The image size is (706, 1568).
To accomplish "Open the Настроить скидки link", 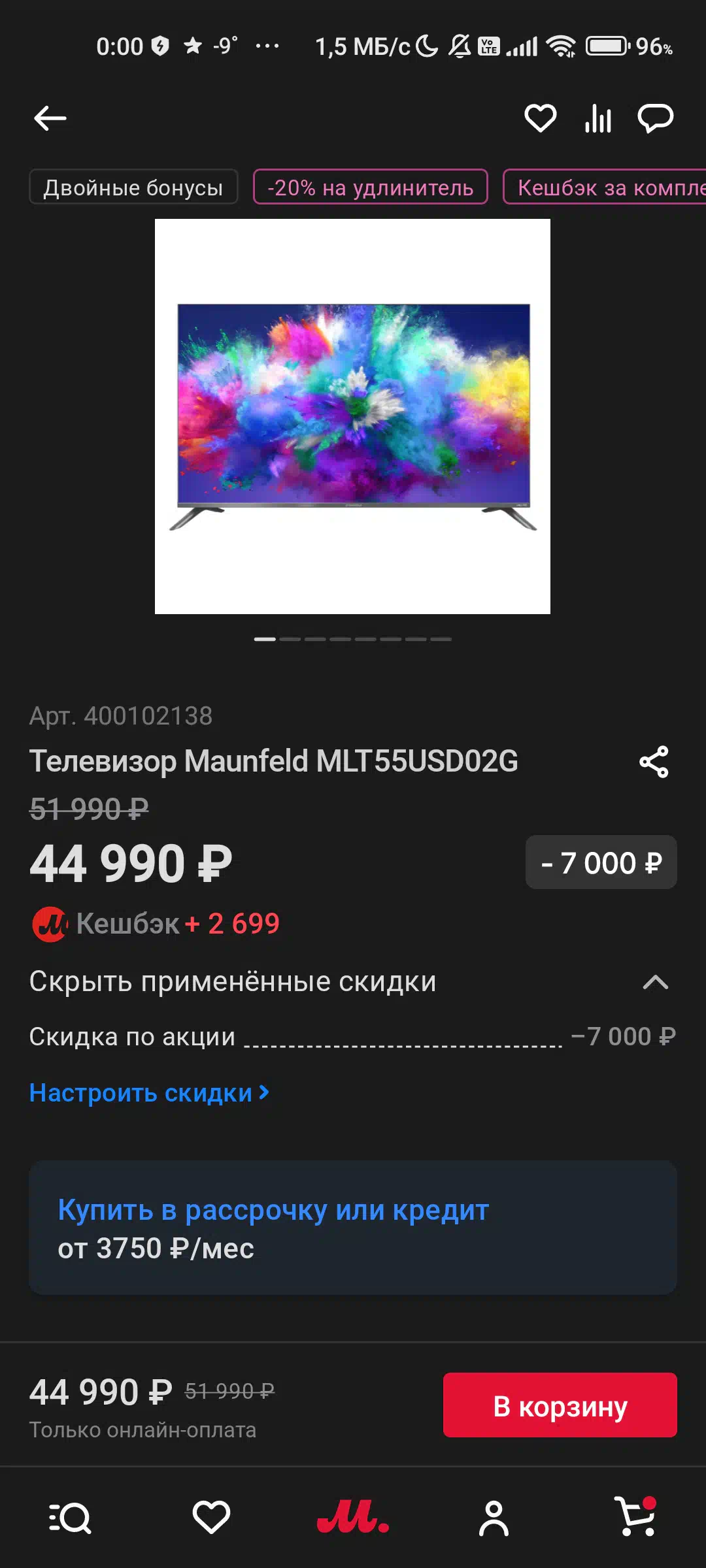I will [x=149, y=1093].
